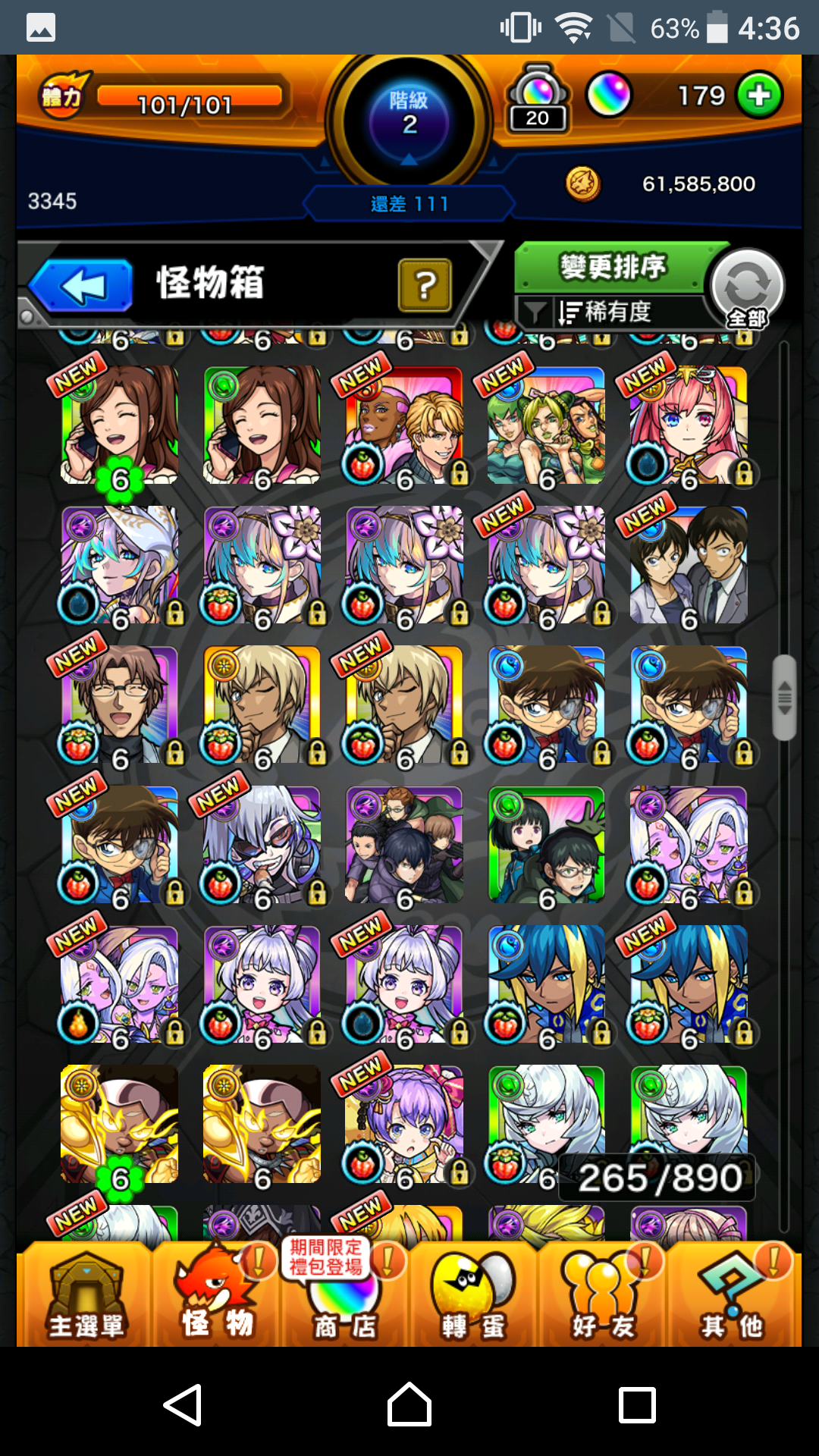The height and width of the screenshot is (1456, 819).
Task: Tap the 全部 refresh toggle button
Action: [747, 288]
